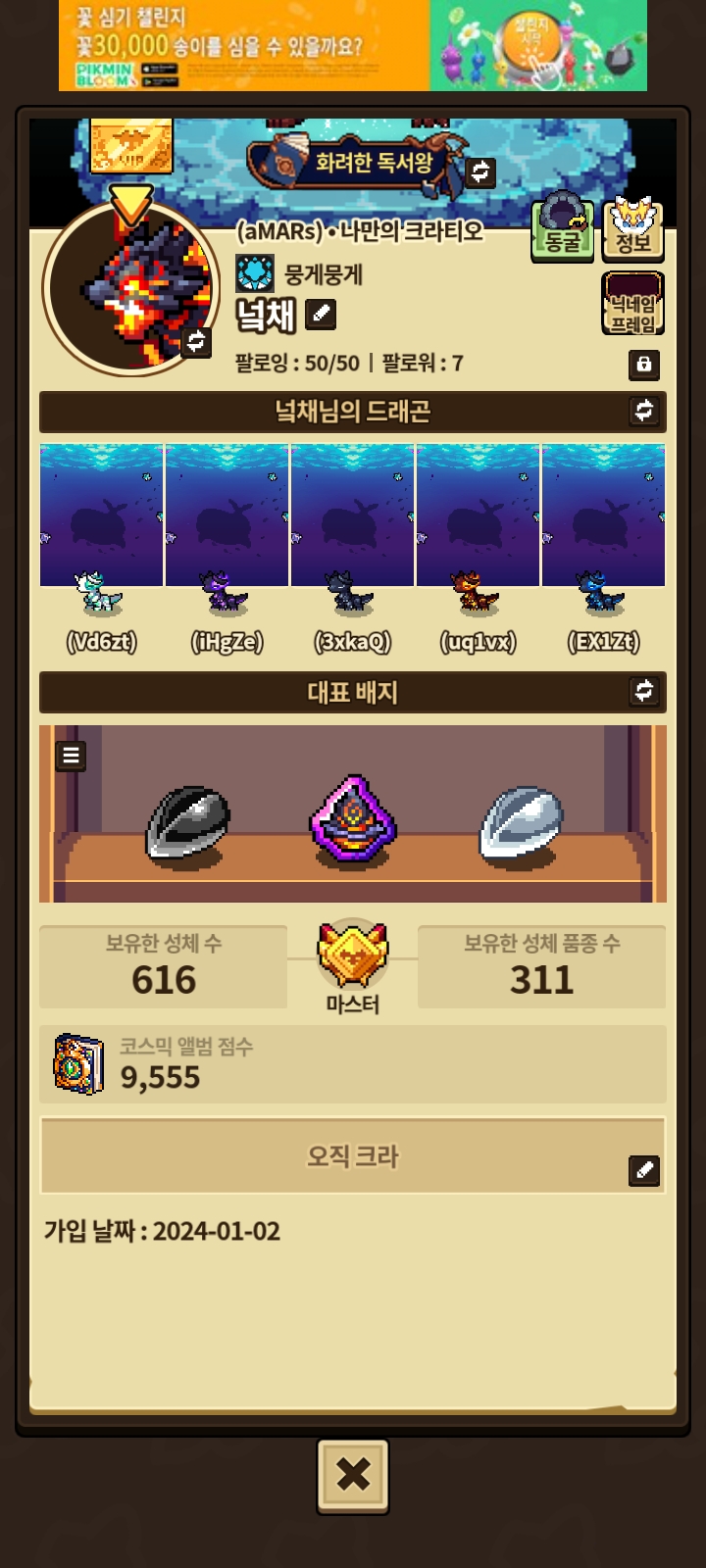
Task: Open the badge shelf list menu icon
Action: tap(71, 756)
